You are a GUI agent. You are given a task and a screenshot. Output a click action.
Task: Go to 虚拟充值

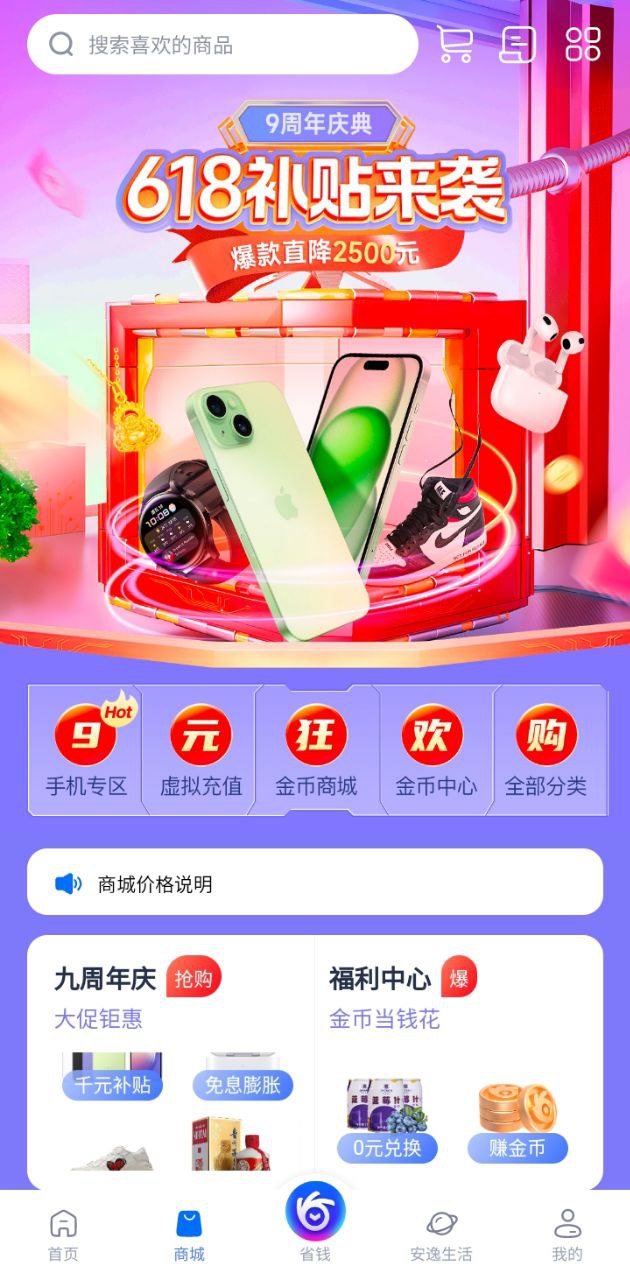[201, 751]
